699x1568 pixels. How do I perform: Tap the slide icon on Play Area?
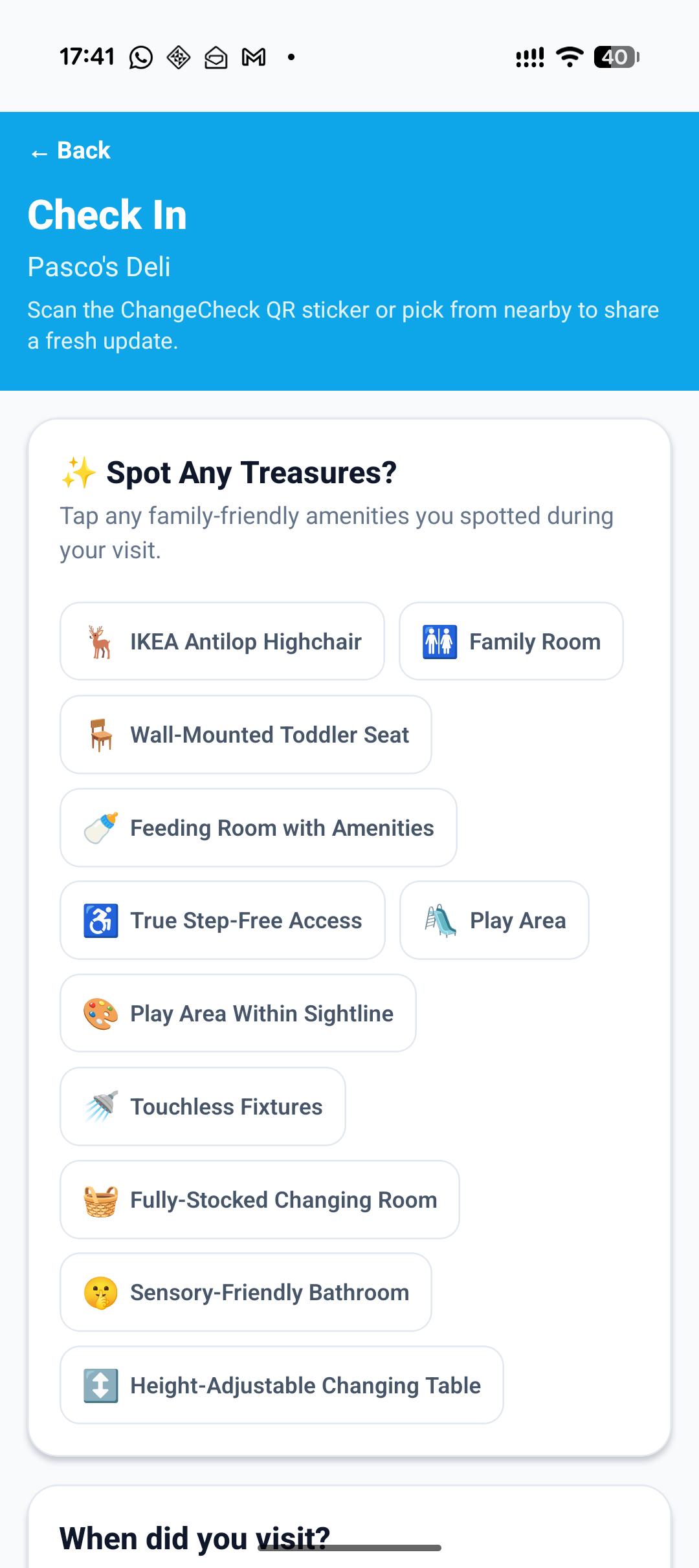click(x=439, y=920)
